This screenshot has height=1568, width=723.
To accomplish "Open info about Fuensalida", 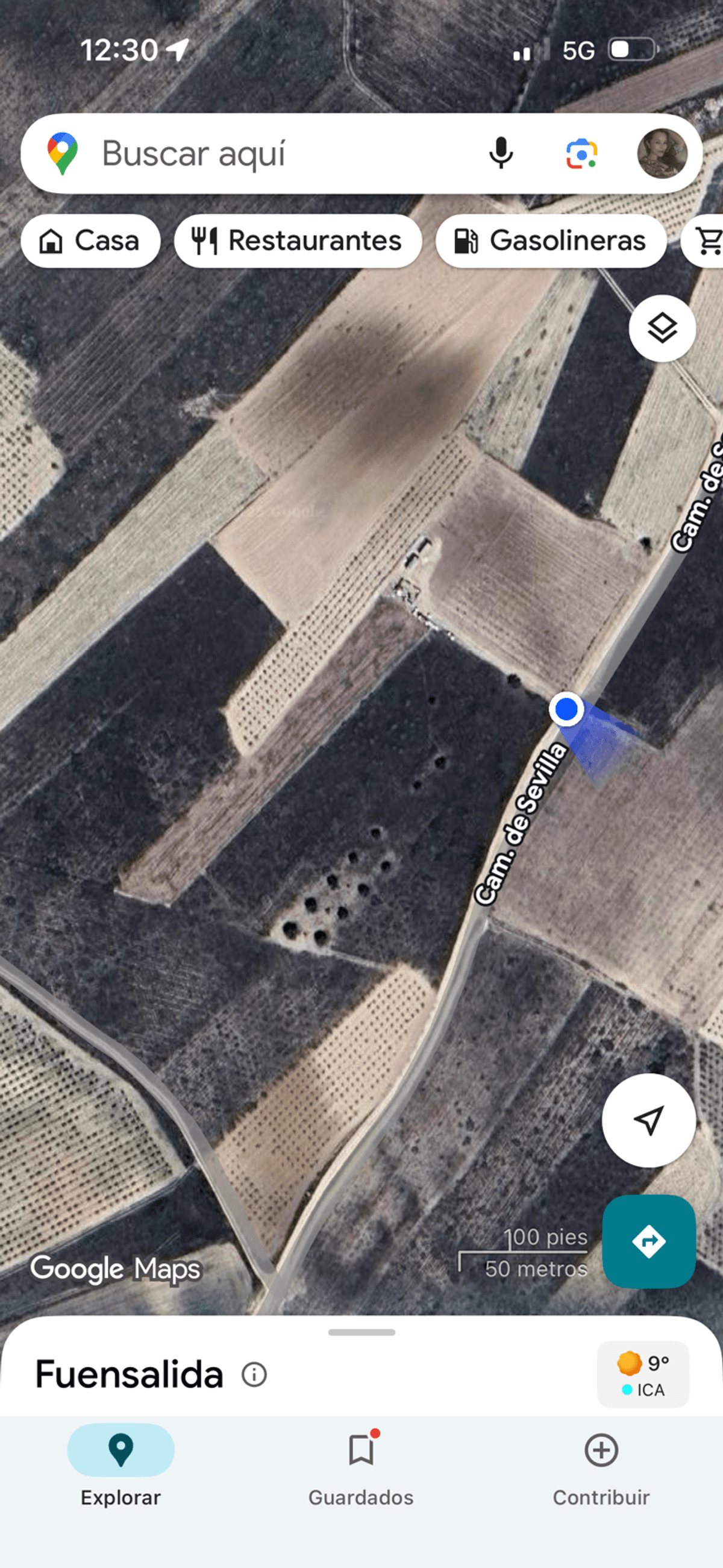I will [254, 1375].
